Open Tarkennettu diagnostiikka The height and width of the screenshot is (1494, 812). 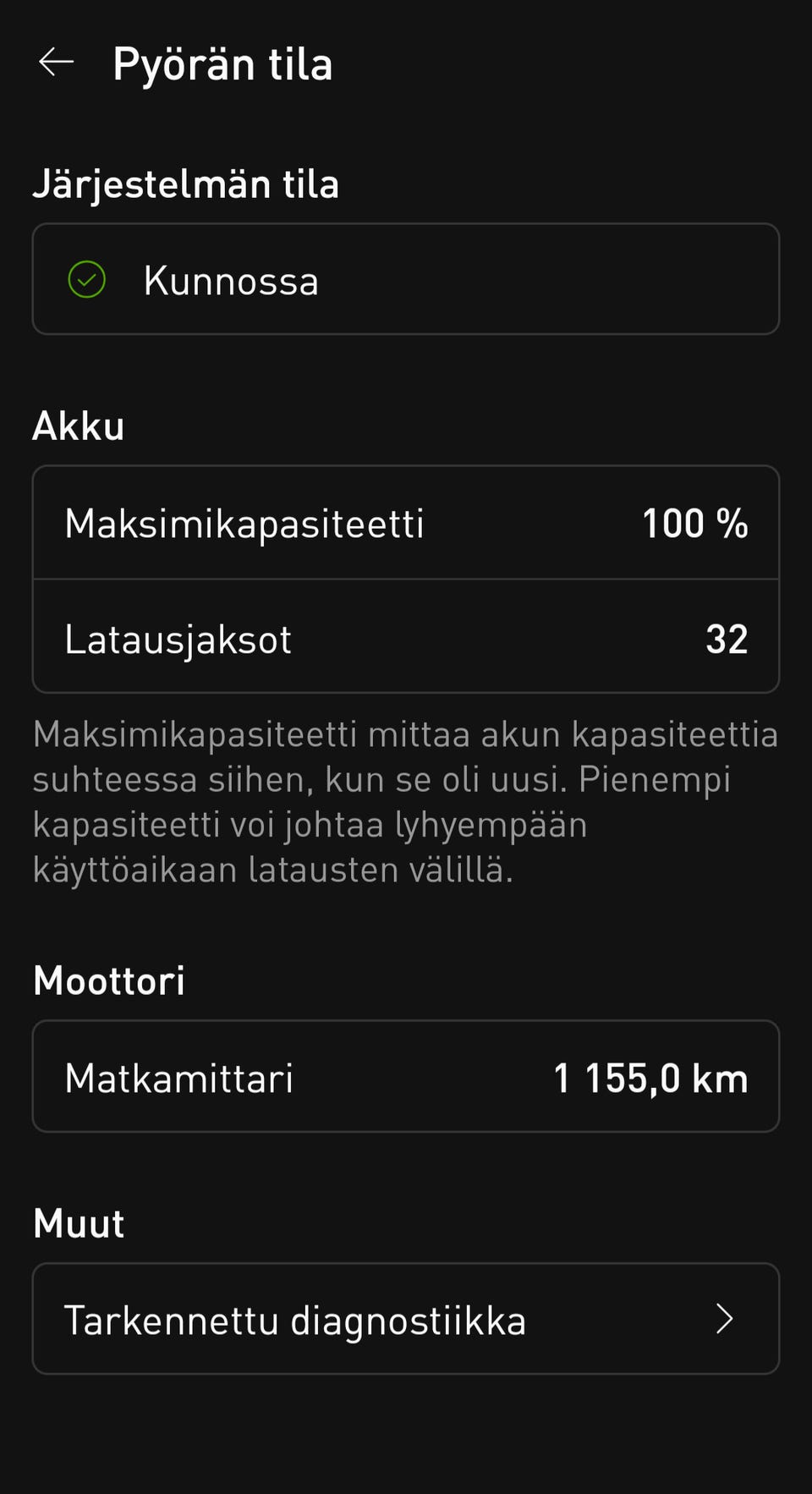(x=405, y=1319)
